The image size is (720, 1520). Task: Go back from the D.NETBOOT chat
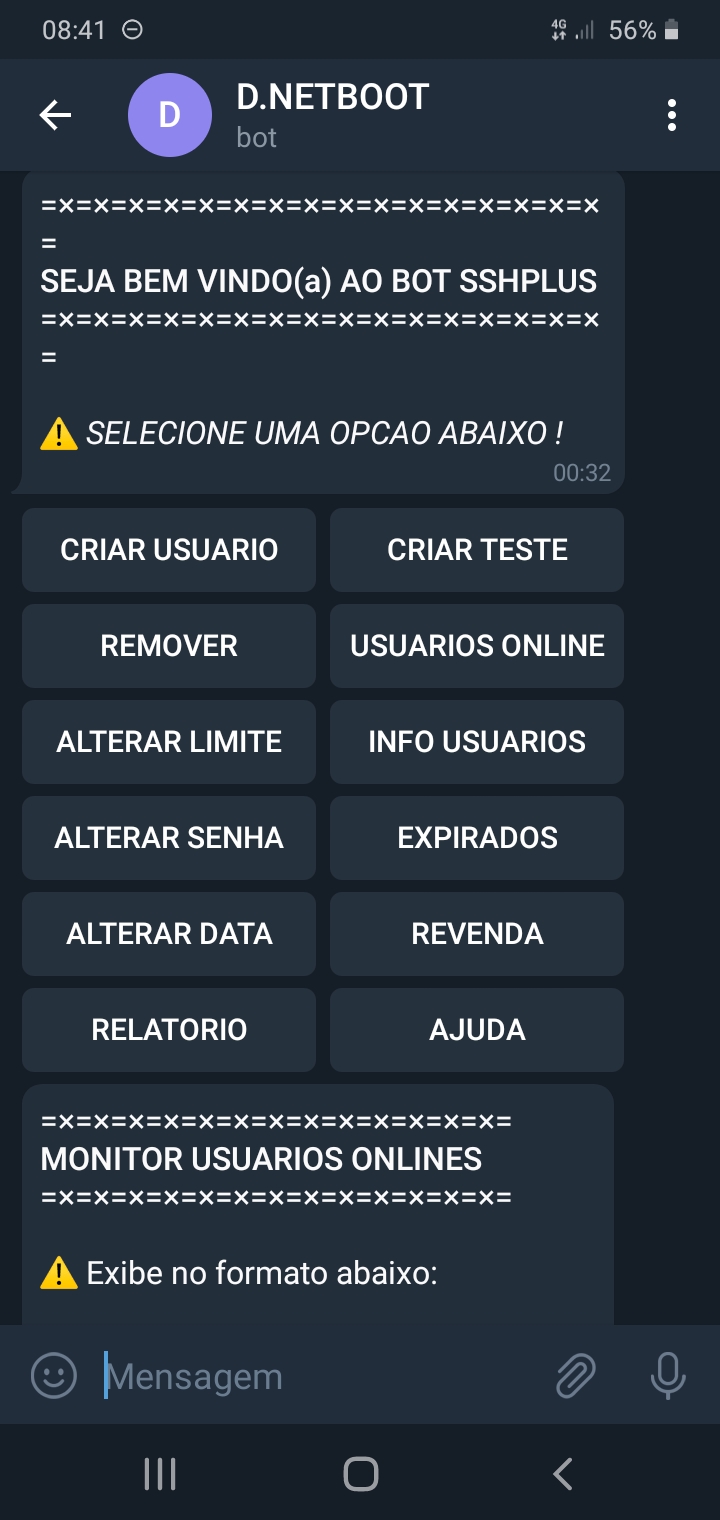[55, 116]
